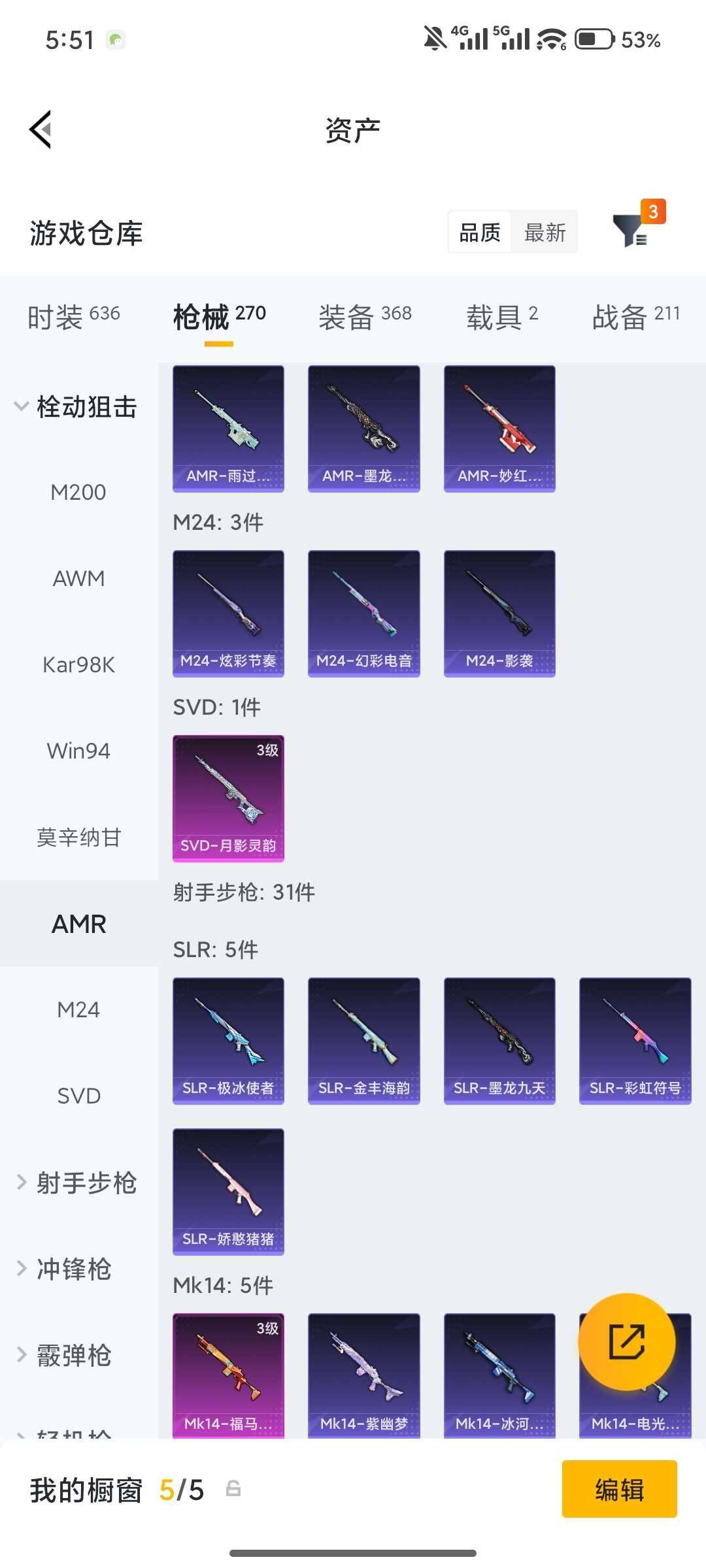
Task: View the SVD-月影灵韵 skin
Action: click(228, 798)
